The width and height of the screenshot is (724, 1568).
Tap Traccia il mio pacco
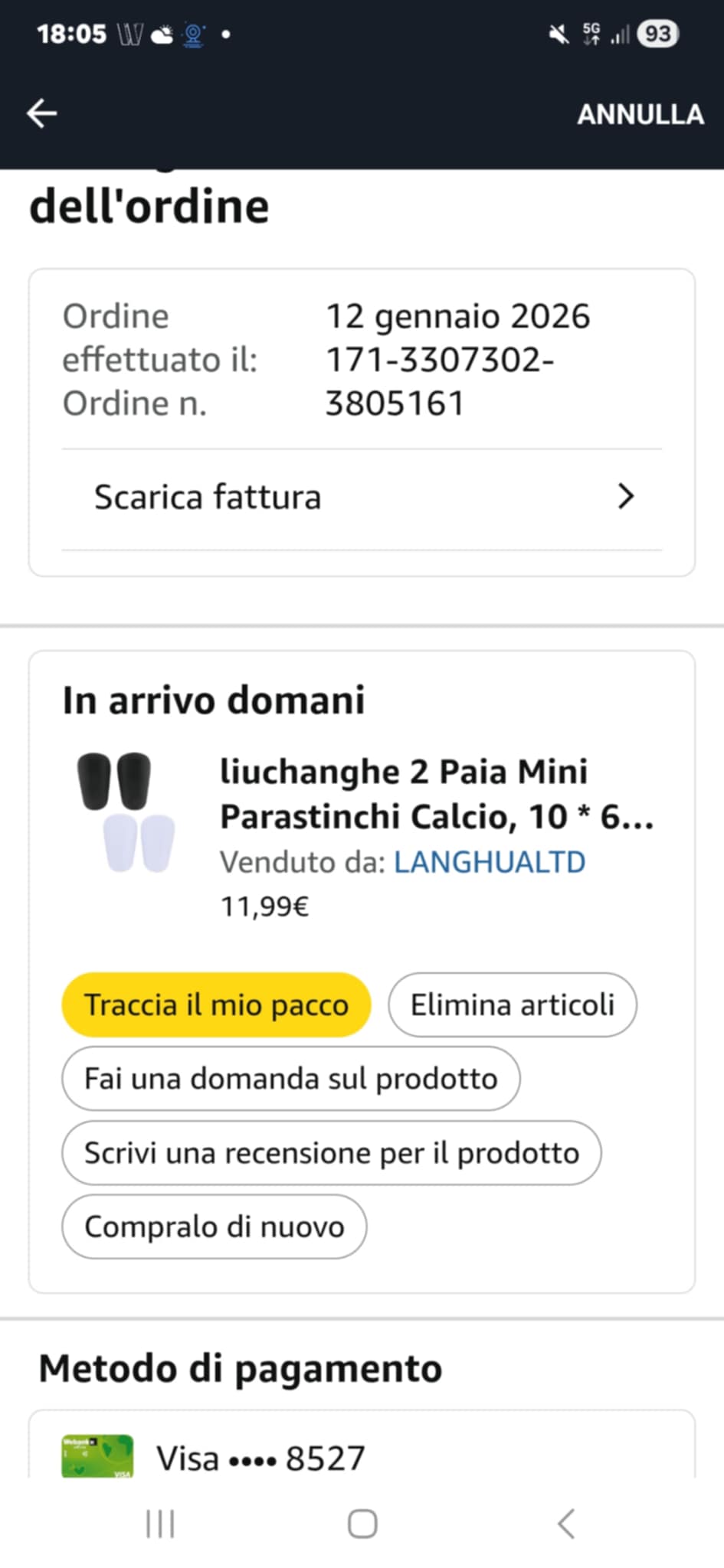click(216, 1004)
